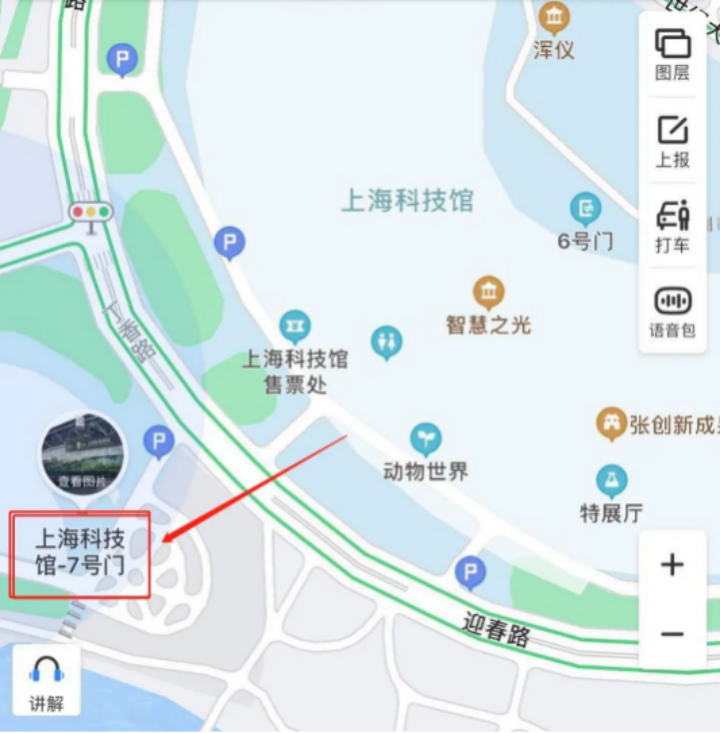Select the 智慧之光 exhibit marker

[488, 294]
